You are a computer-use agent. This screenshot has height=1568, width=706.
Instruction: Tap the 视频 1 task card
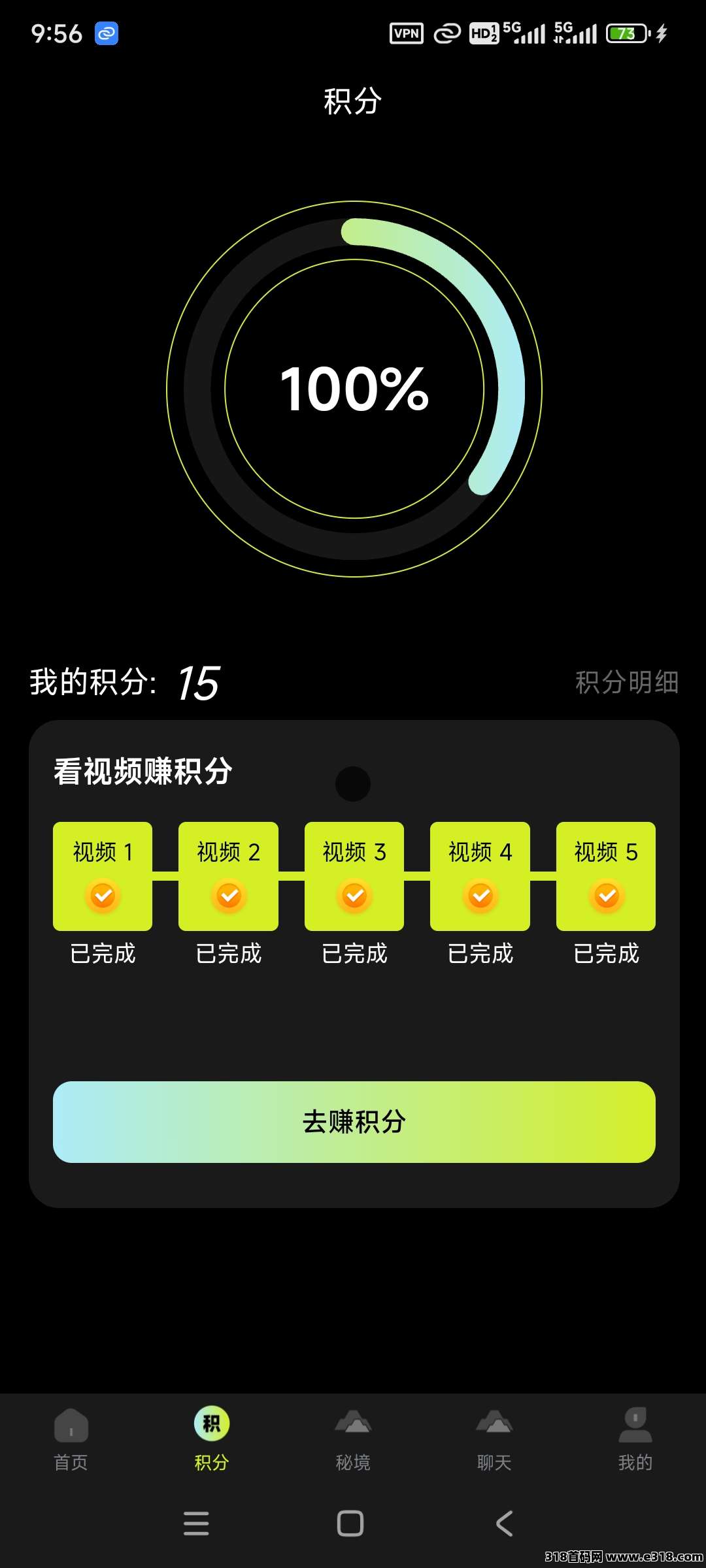click(x=103, y=876)
